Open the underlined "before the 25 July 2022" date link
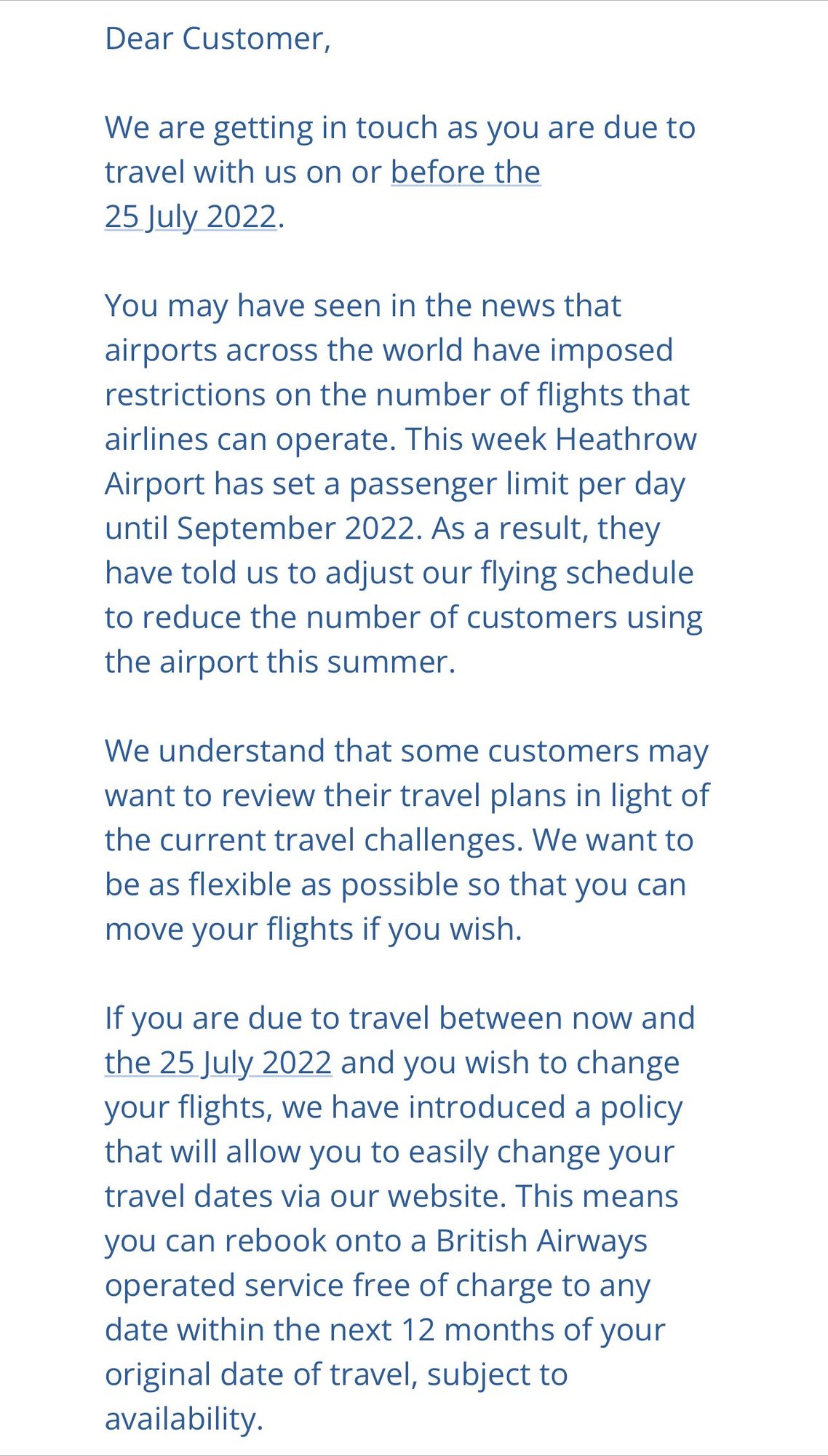The image size is (828, 1456). click(466, 173)
